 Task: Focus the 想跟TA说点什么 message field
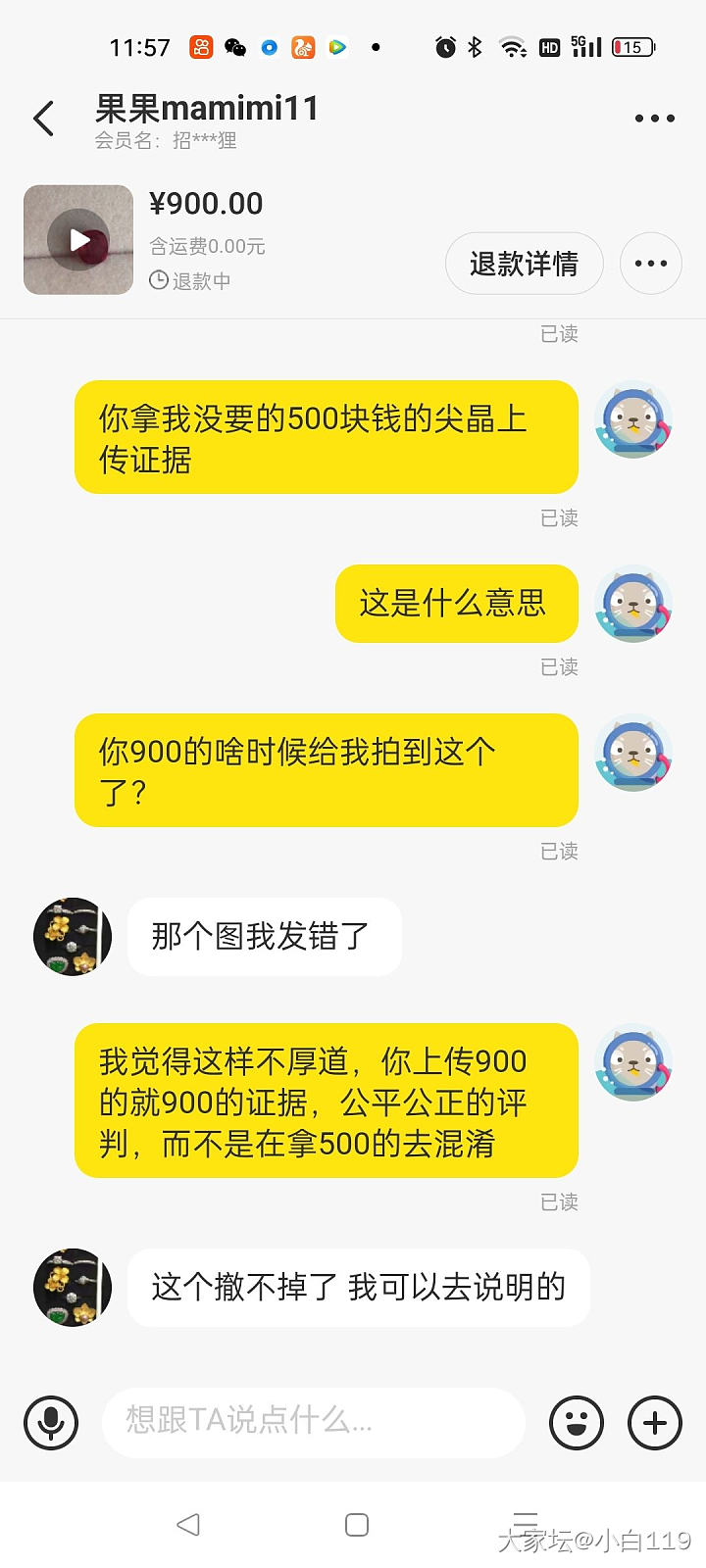pos(312,1421)
